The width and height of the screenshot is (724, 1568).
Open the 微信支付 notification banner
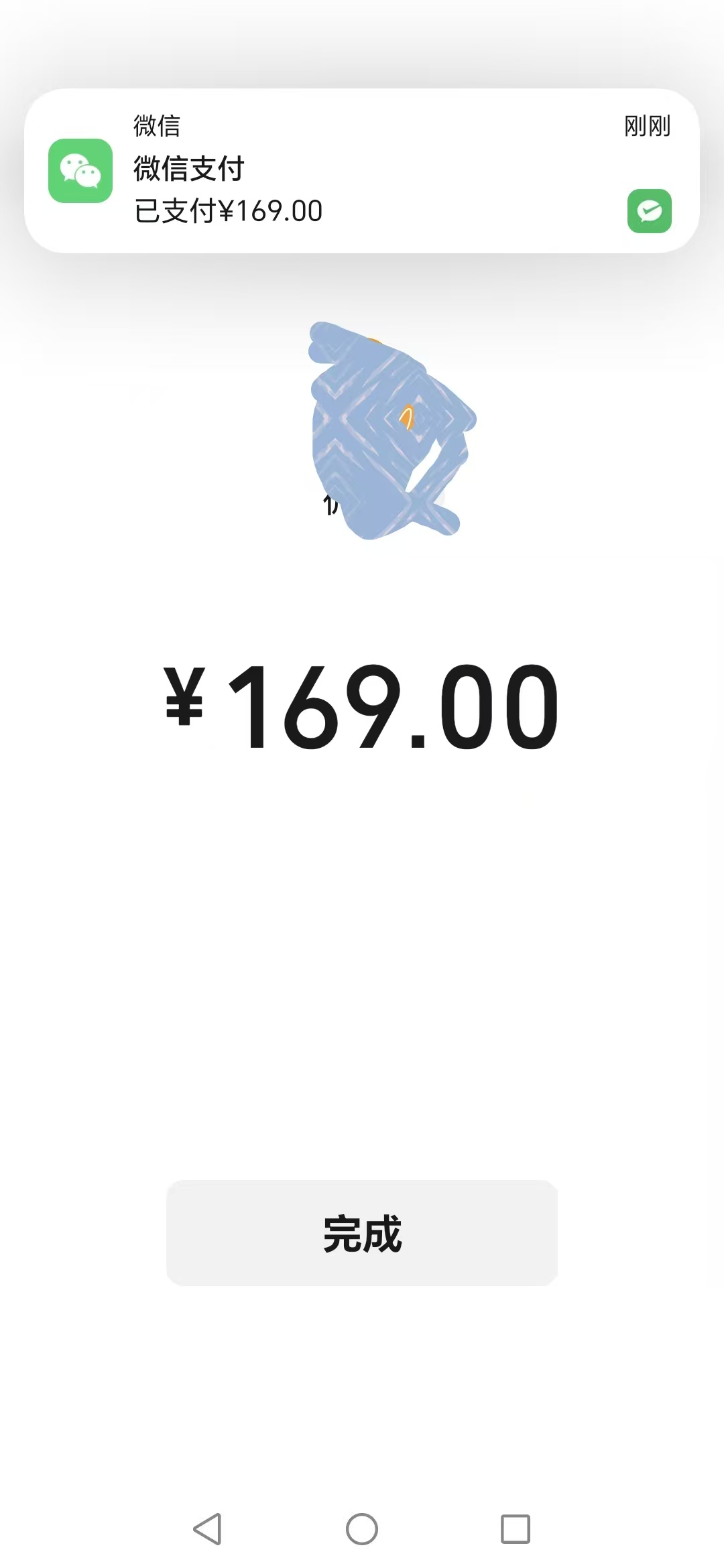[x=362, y=171]
